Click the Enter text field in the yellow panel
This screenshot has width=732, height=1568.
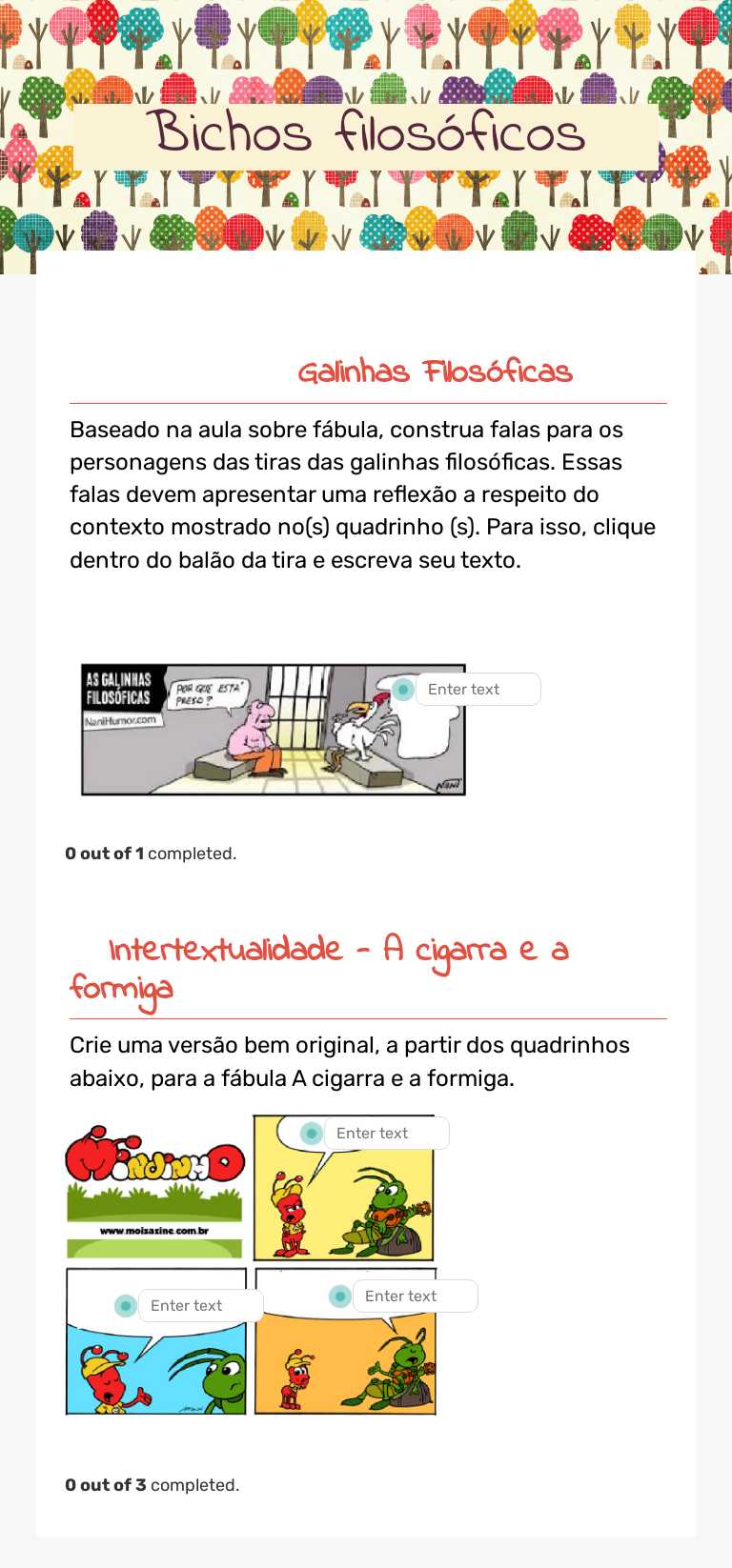386,1133
